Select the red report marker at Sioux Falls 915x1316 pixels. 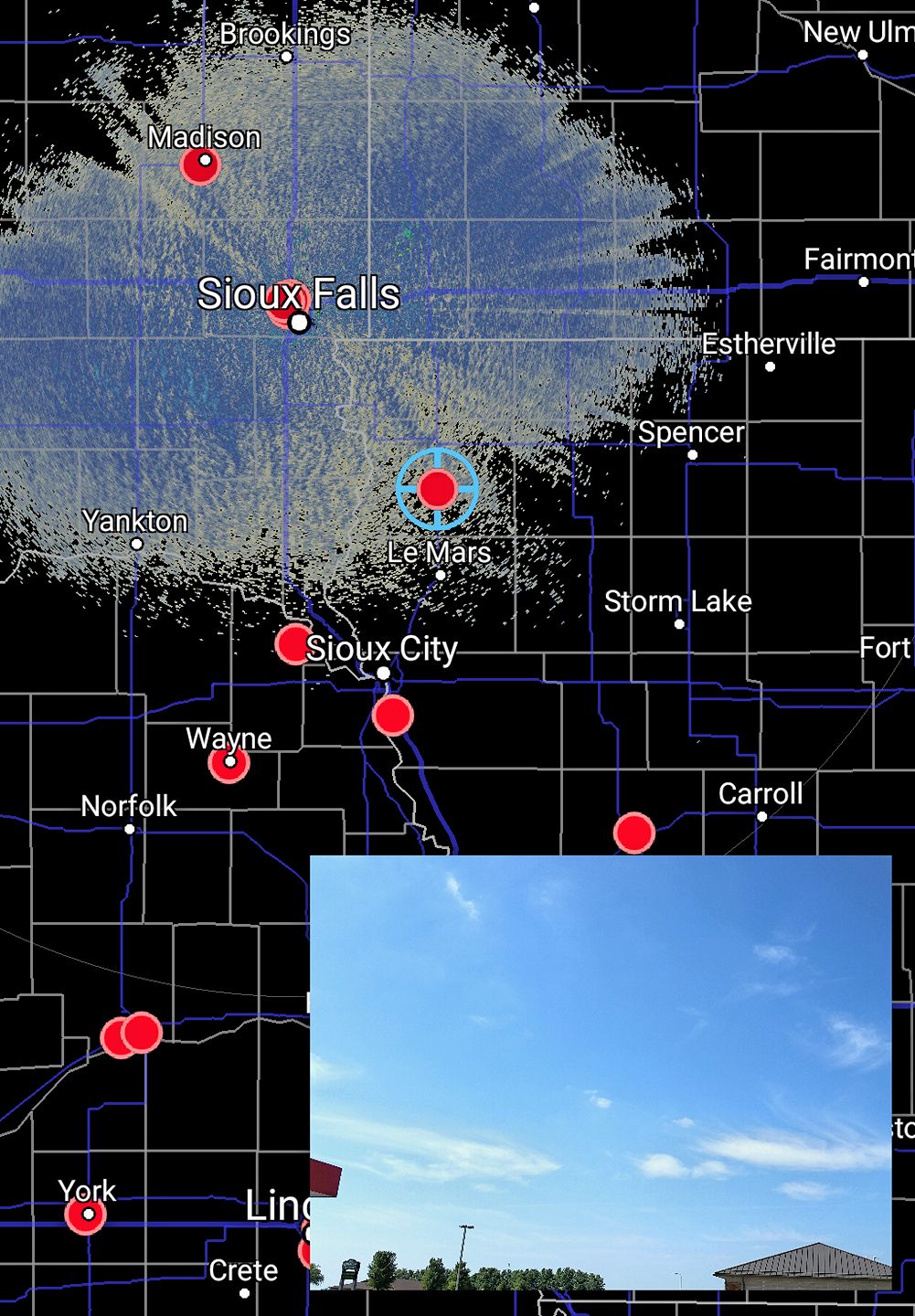(283, 301)
